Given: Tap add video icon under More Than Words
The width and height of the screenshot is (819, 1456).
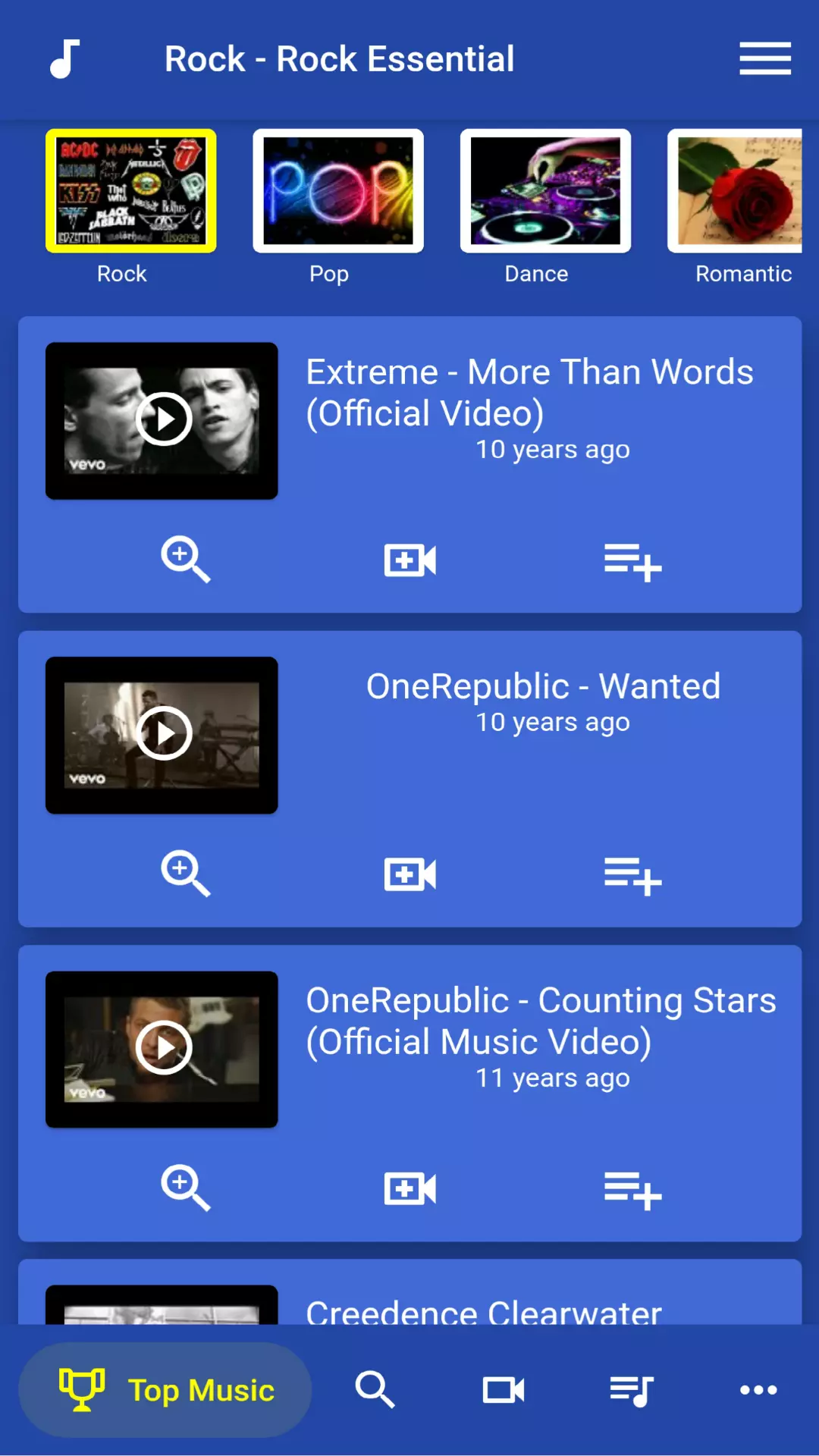Looking at the screenshot, I should coord(409,561).
